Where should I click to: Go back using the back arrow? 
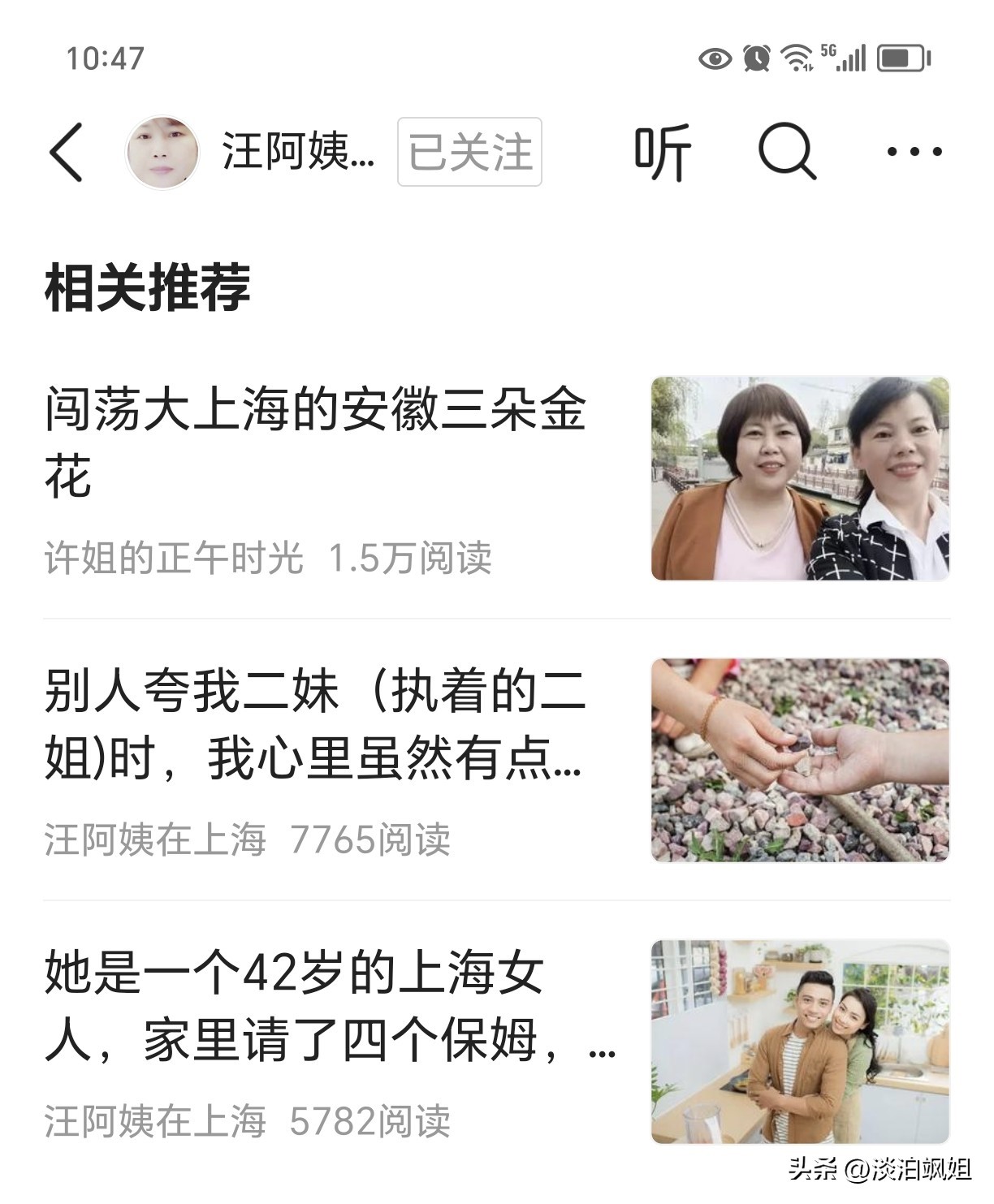click(67, 152)
